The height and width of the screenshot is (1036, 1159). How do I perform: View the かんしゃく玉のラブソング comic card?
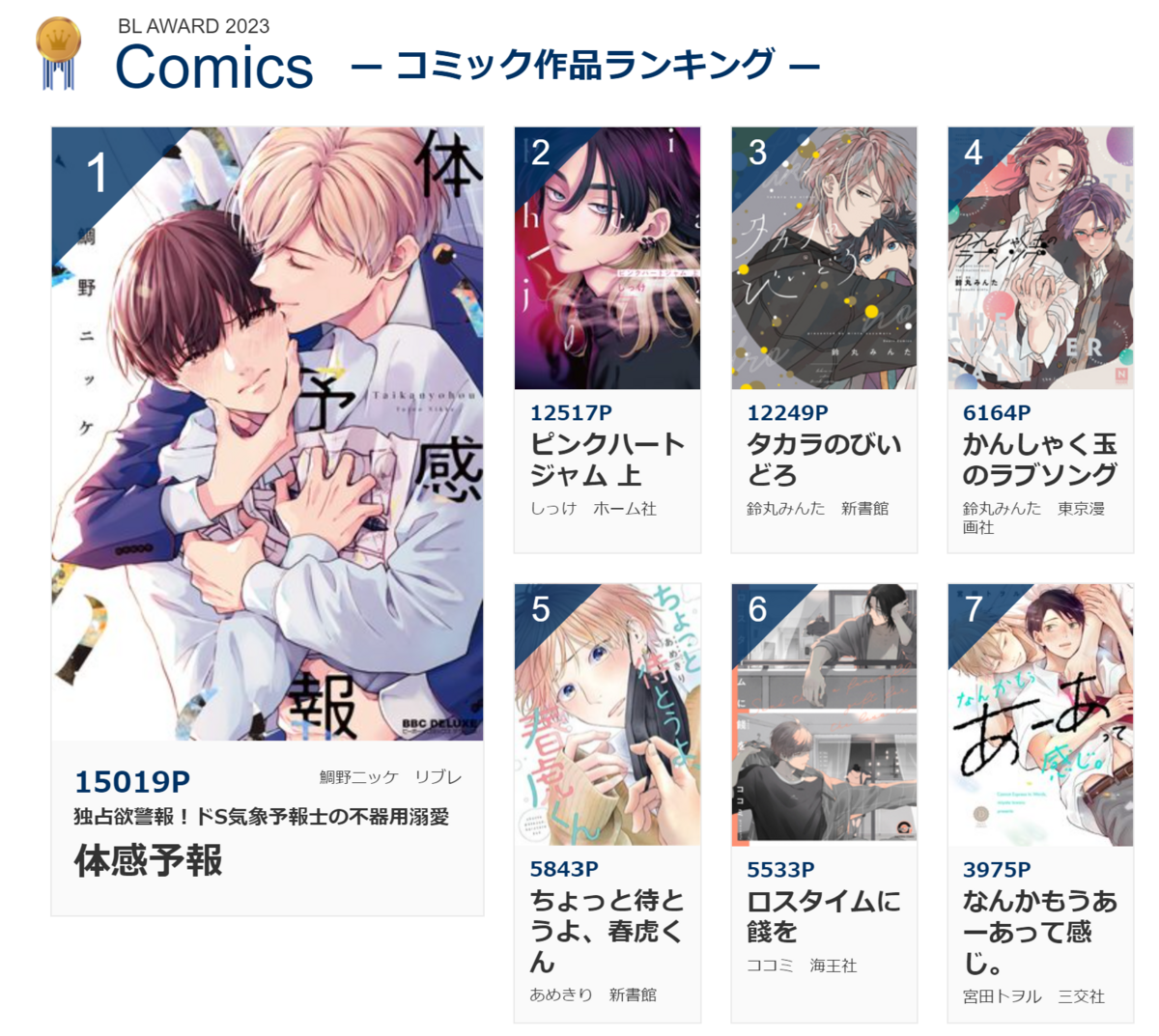[x=1040, y=340]
